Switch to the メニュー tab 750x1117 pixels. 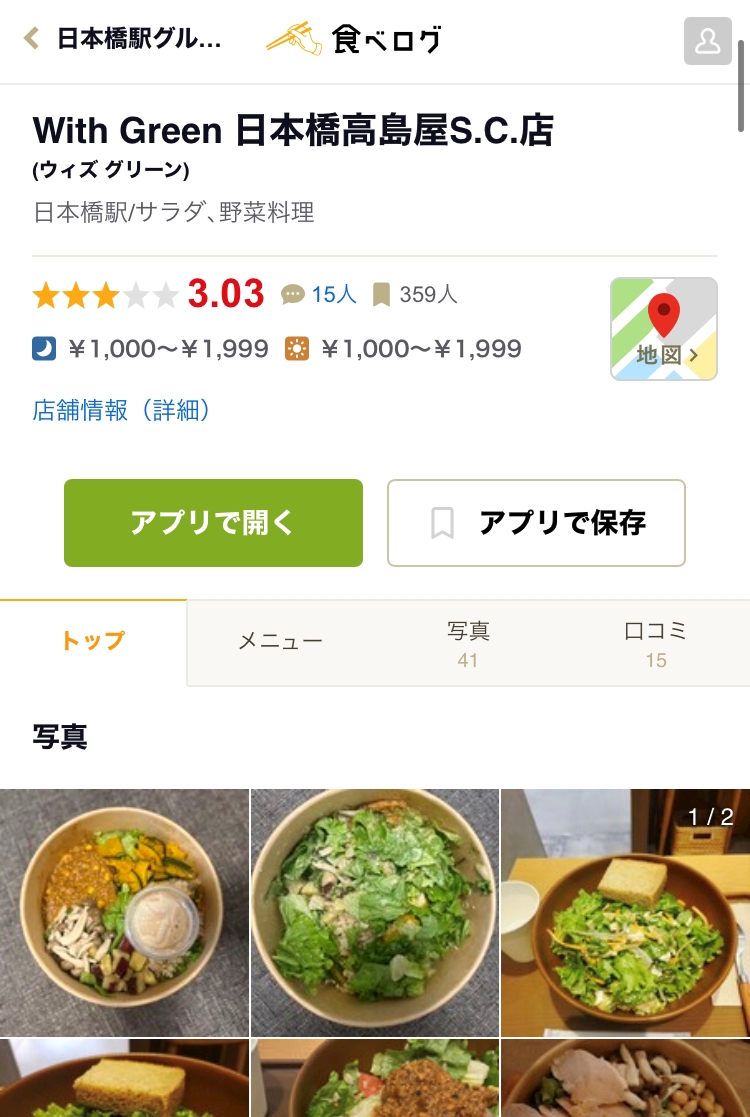pyautogui.click(x=280, y=642)
